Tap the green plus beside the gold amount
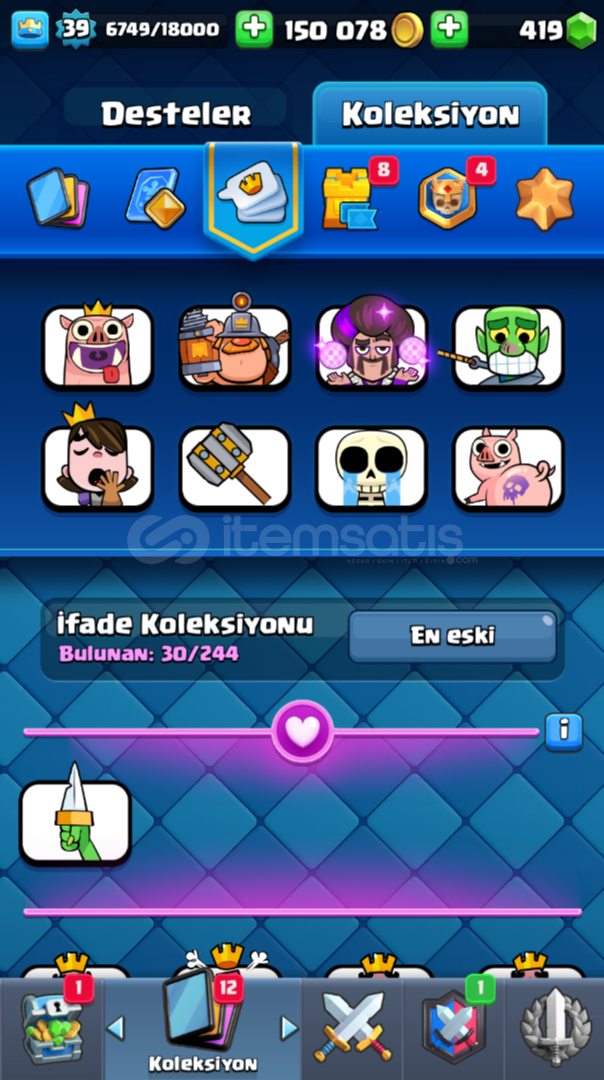 (254, 30)
